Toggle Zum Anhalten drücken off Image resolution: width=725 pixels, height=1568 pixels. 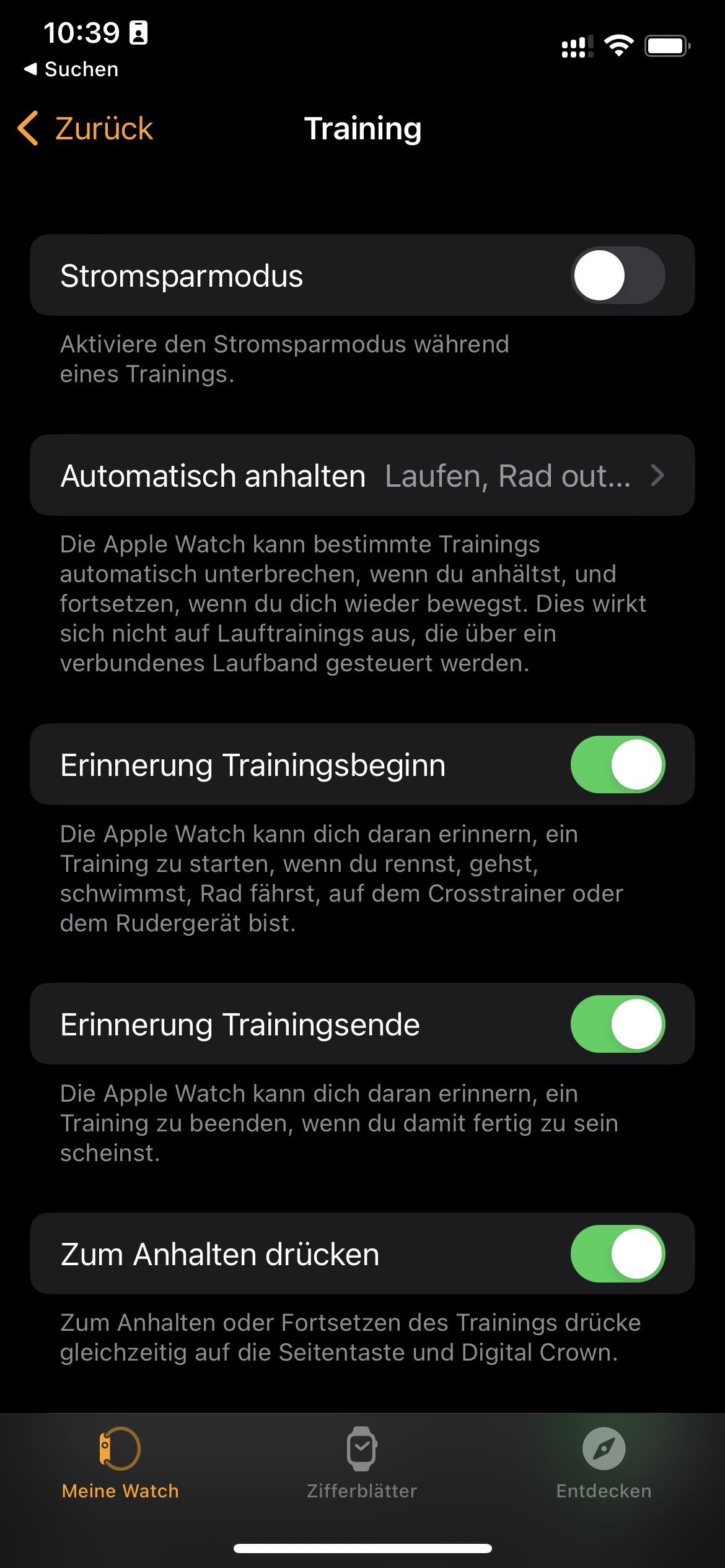pos(618,1254)
